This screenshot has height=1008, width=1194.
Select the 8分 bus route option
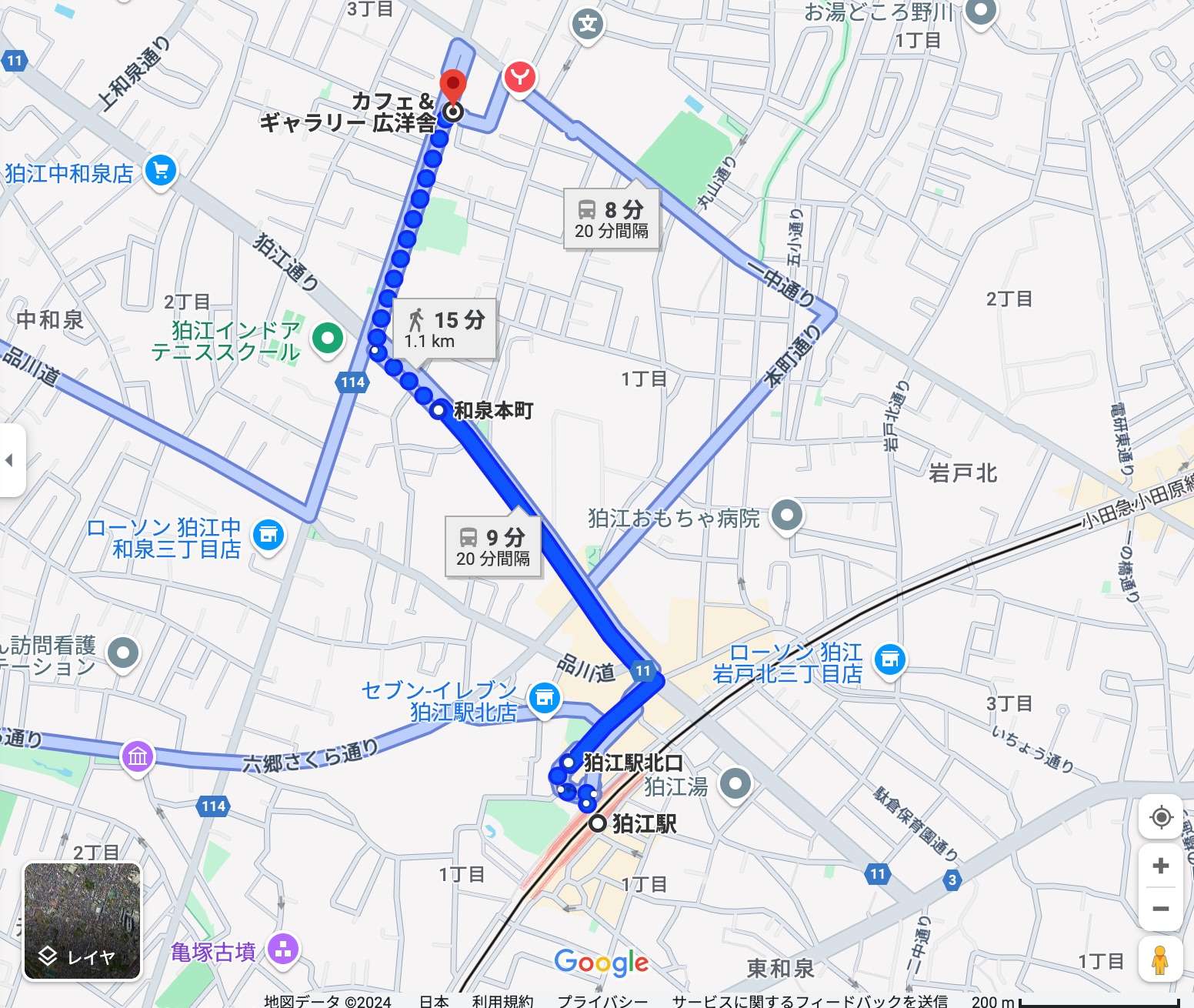click(x=612, y=219)
